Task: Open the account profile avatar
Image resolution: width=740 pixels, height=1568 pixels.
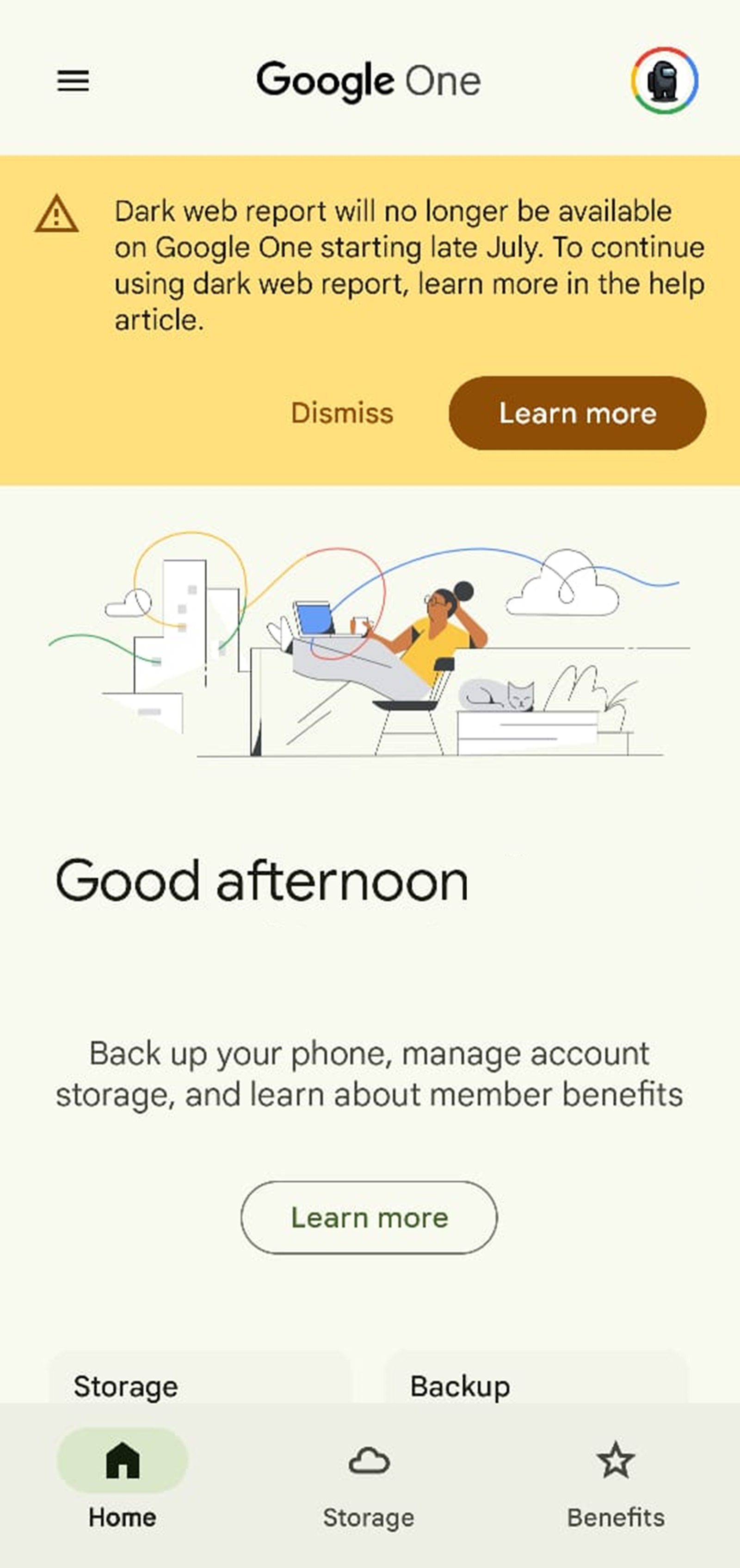Action: [664, 81]
